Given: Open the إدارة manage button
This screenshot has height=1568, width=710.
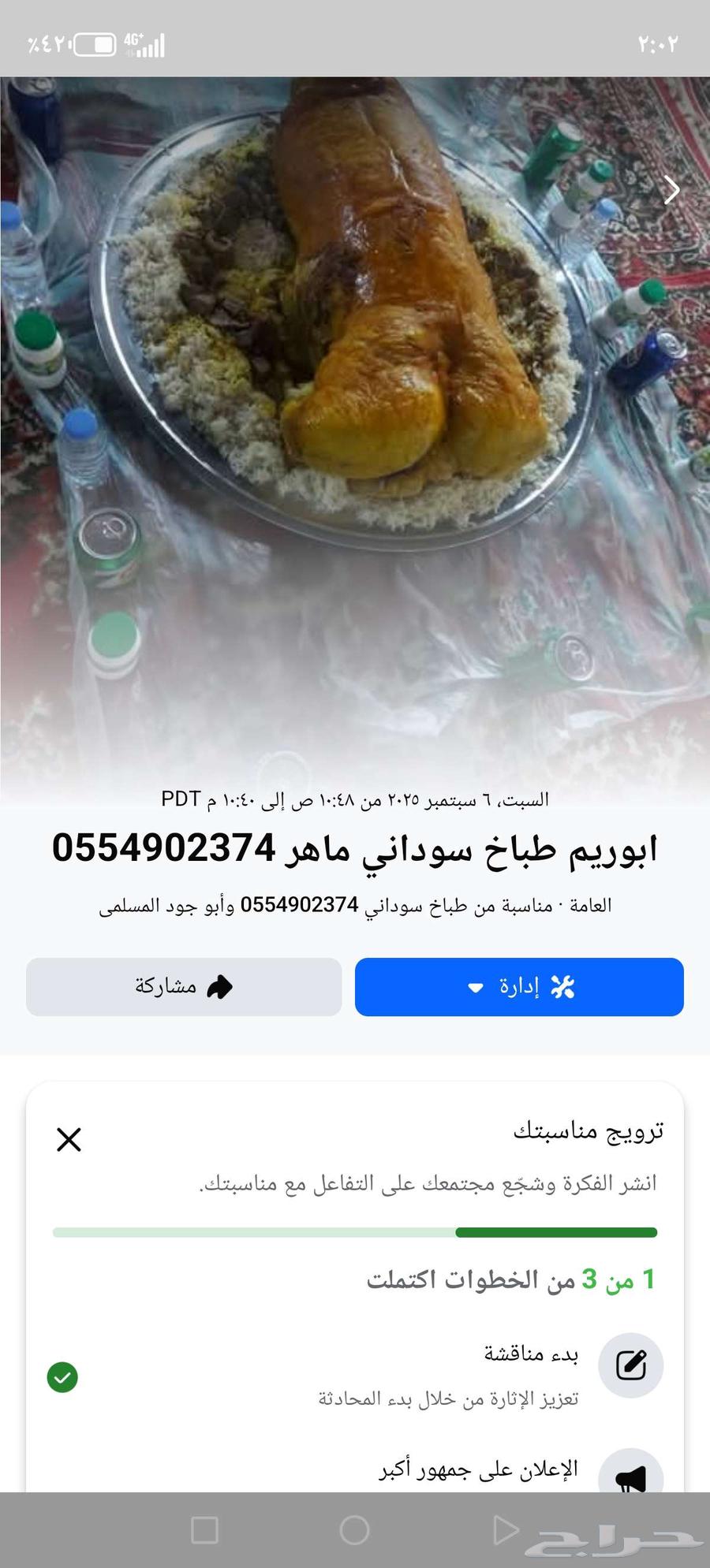Looking at the screenshot, I should click(x=518, y=986).
